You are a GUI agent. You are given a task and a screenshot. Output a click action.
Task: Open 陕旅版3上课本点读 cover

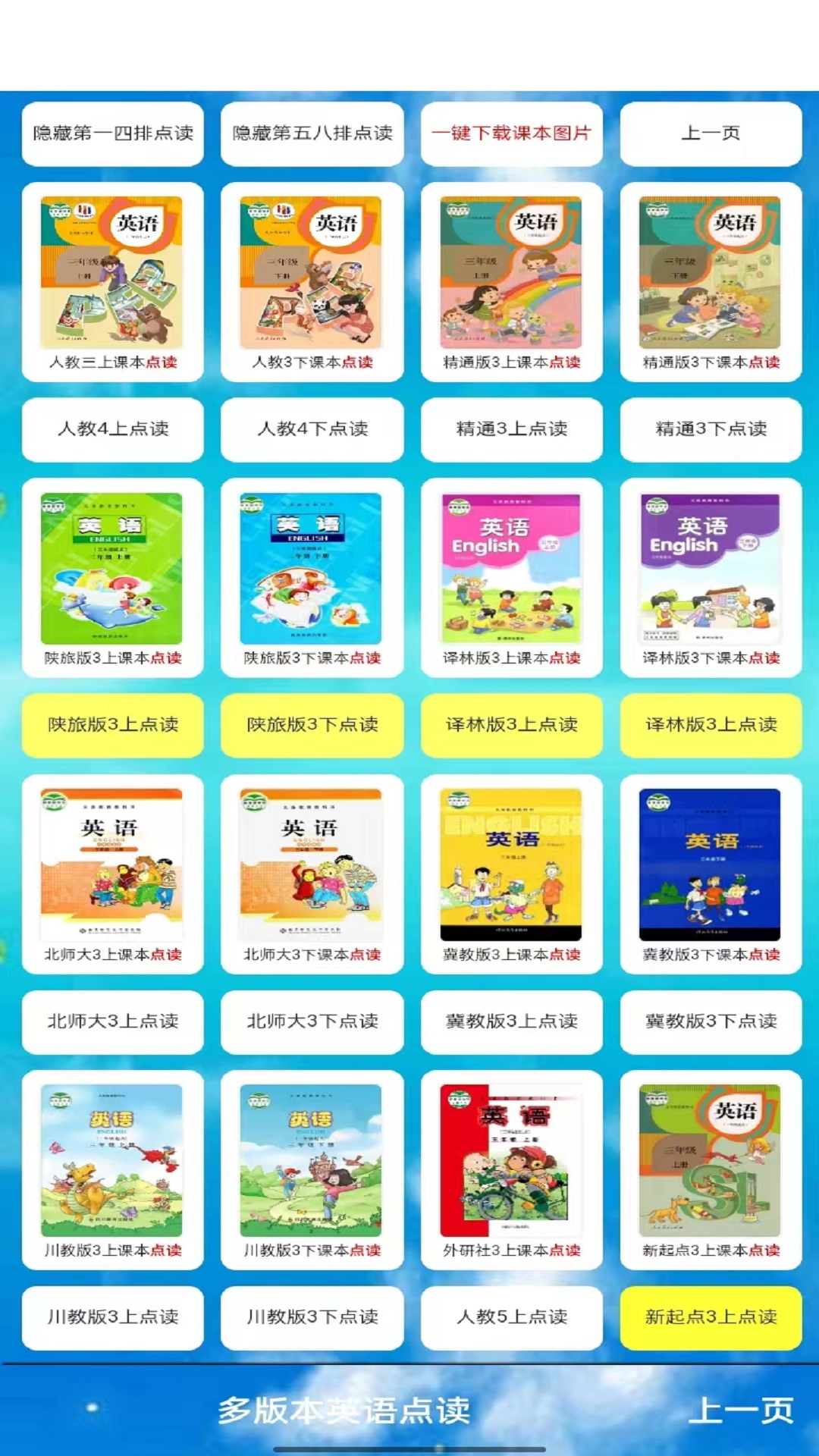[x=113, y=577]
